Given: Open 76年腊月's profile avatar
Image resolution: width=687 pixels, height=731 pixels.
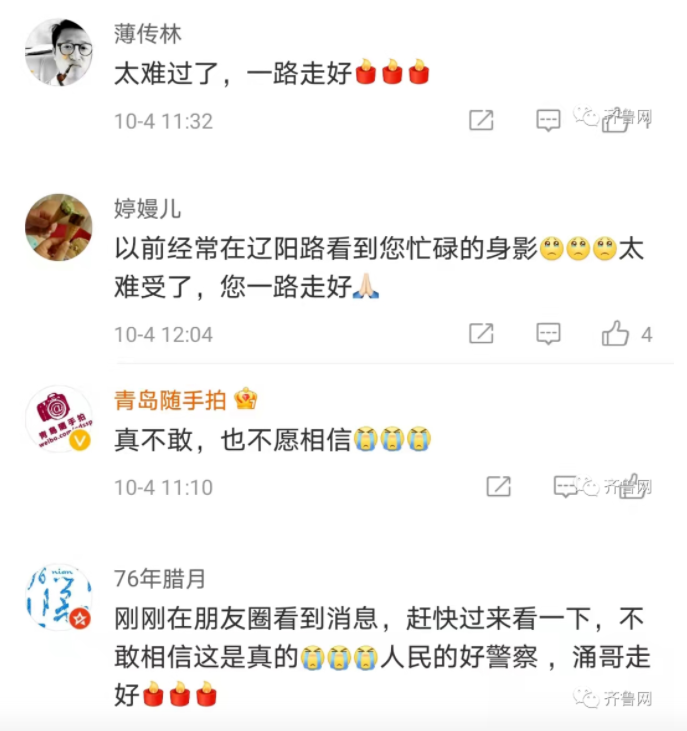Looking at the screenshot, I should tap(59, 598).
